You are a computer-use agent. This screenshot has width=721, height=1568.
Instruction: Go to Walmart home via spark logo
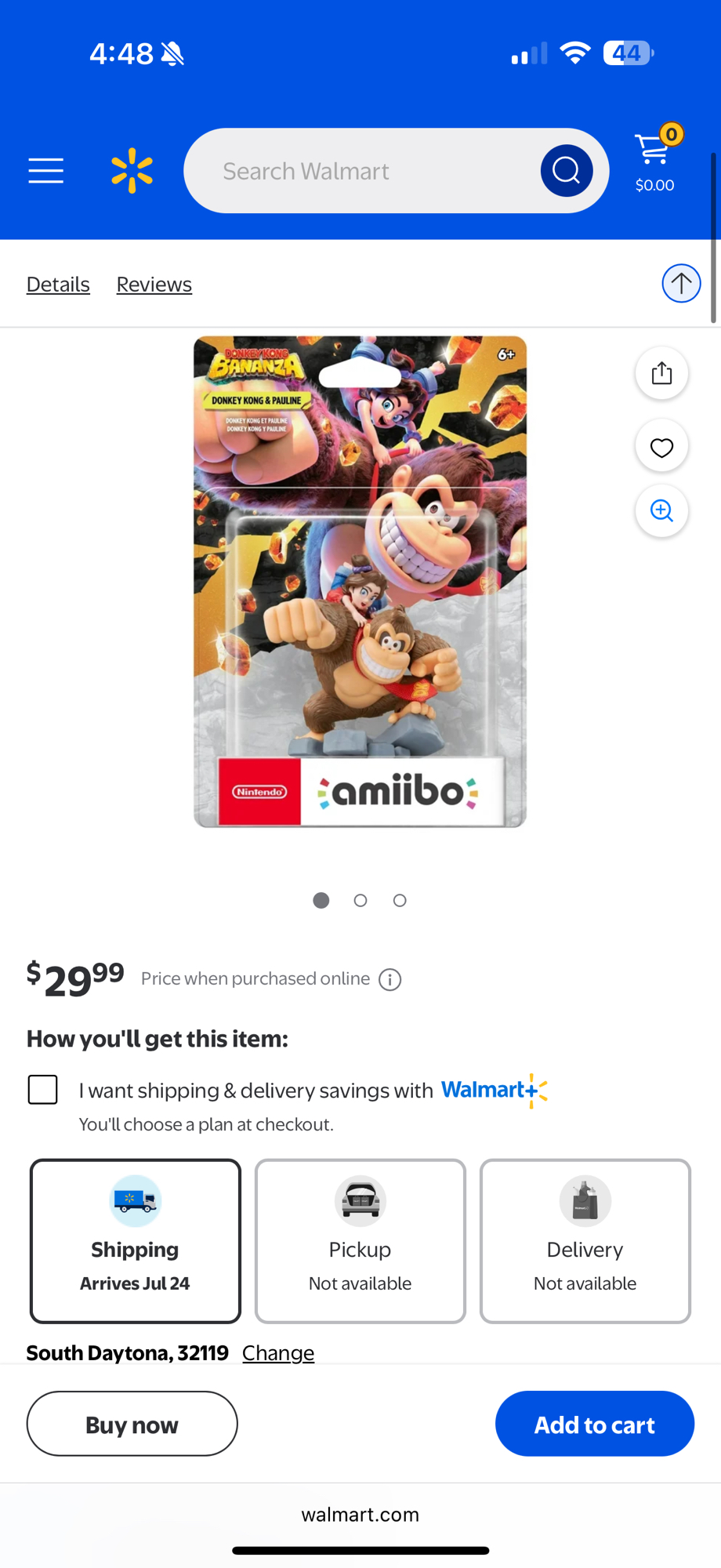pos(132,170)
